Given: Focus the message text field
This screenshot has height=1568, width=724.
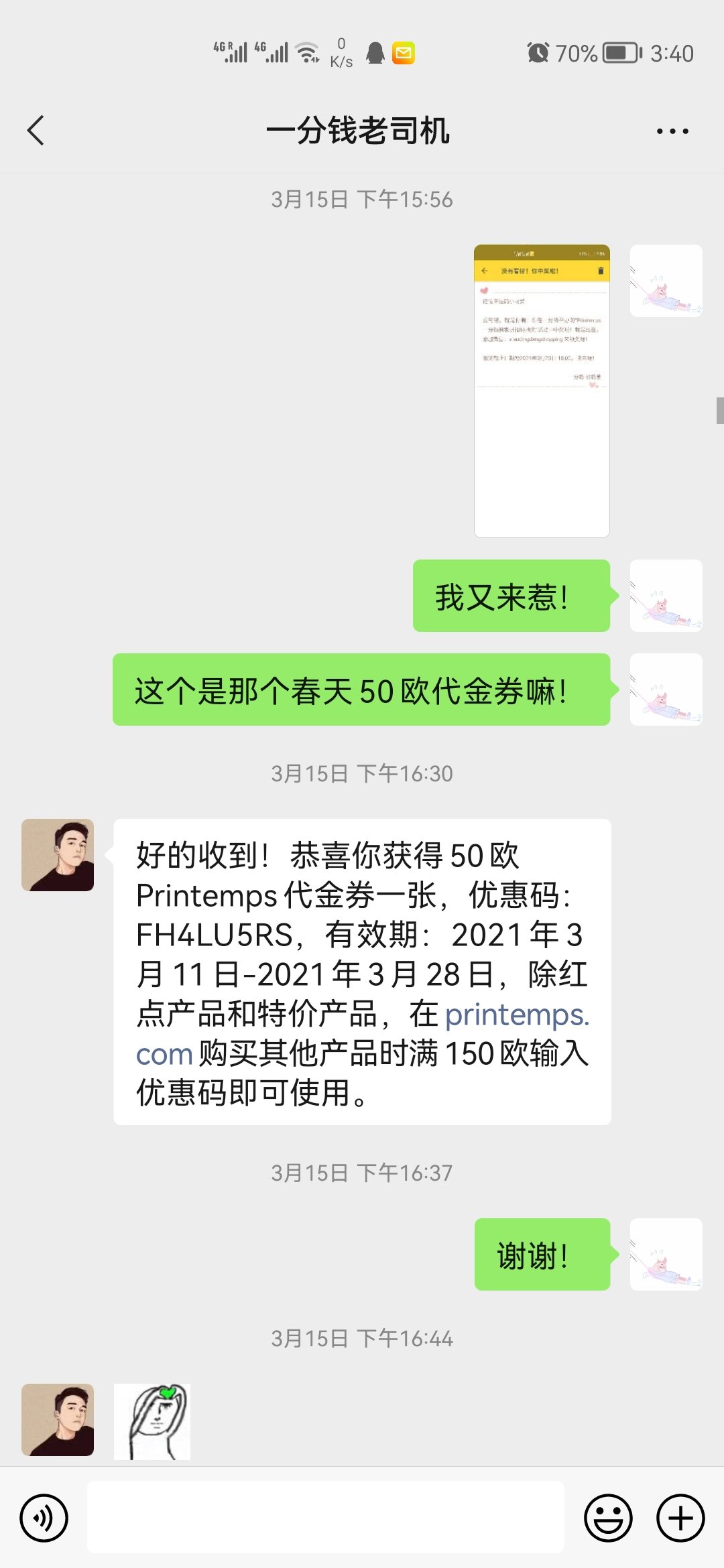Looking at the screenshot, I should coord(326,1518).
